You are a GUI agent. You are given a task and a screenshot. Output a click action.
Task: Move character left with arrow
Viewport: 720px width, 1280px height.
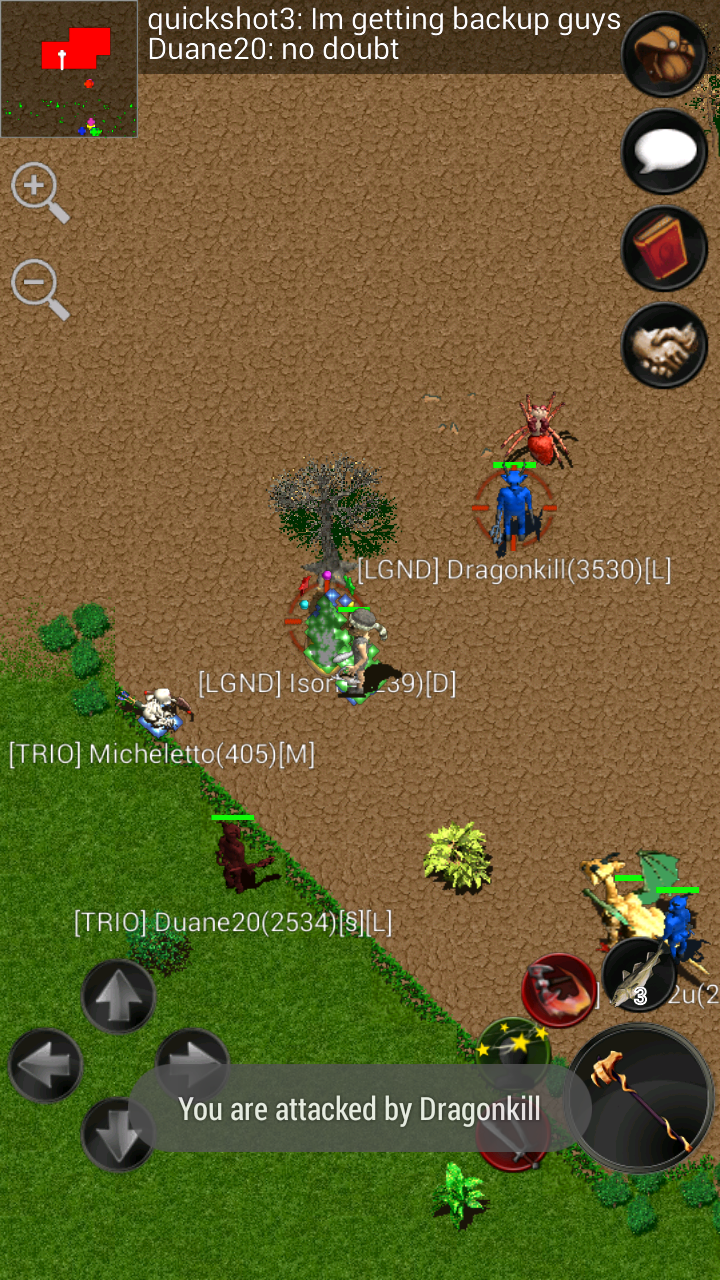coord(45,1065)
